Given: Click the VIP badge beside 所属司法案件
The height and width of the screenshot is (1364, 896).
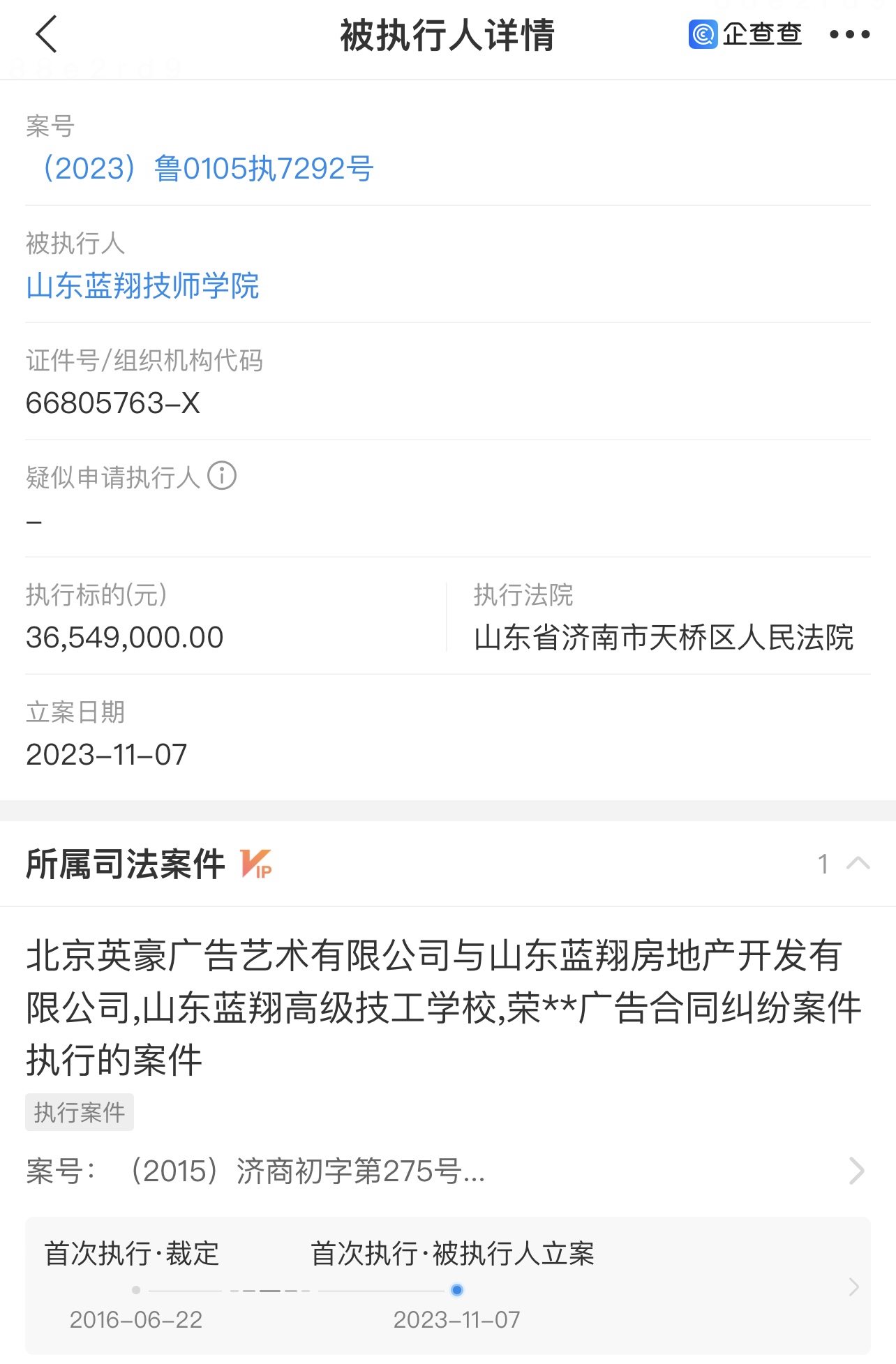Looking at the screenshot, I should pos(255,864).
